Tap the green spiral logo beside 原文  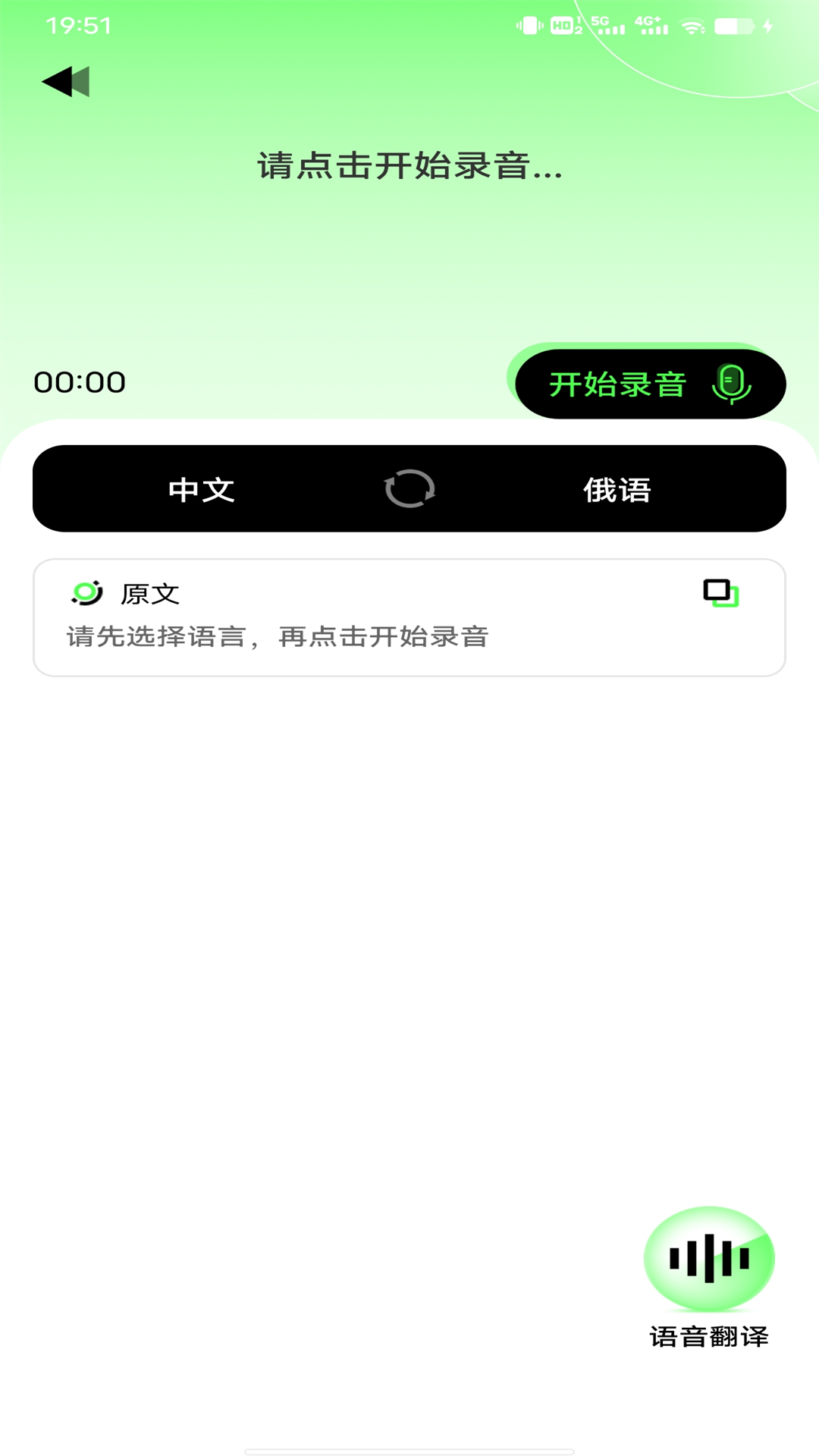86,594
